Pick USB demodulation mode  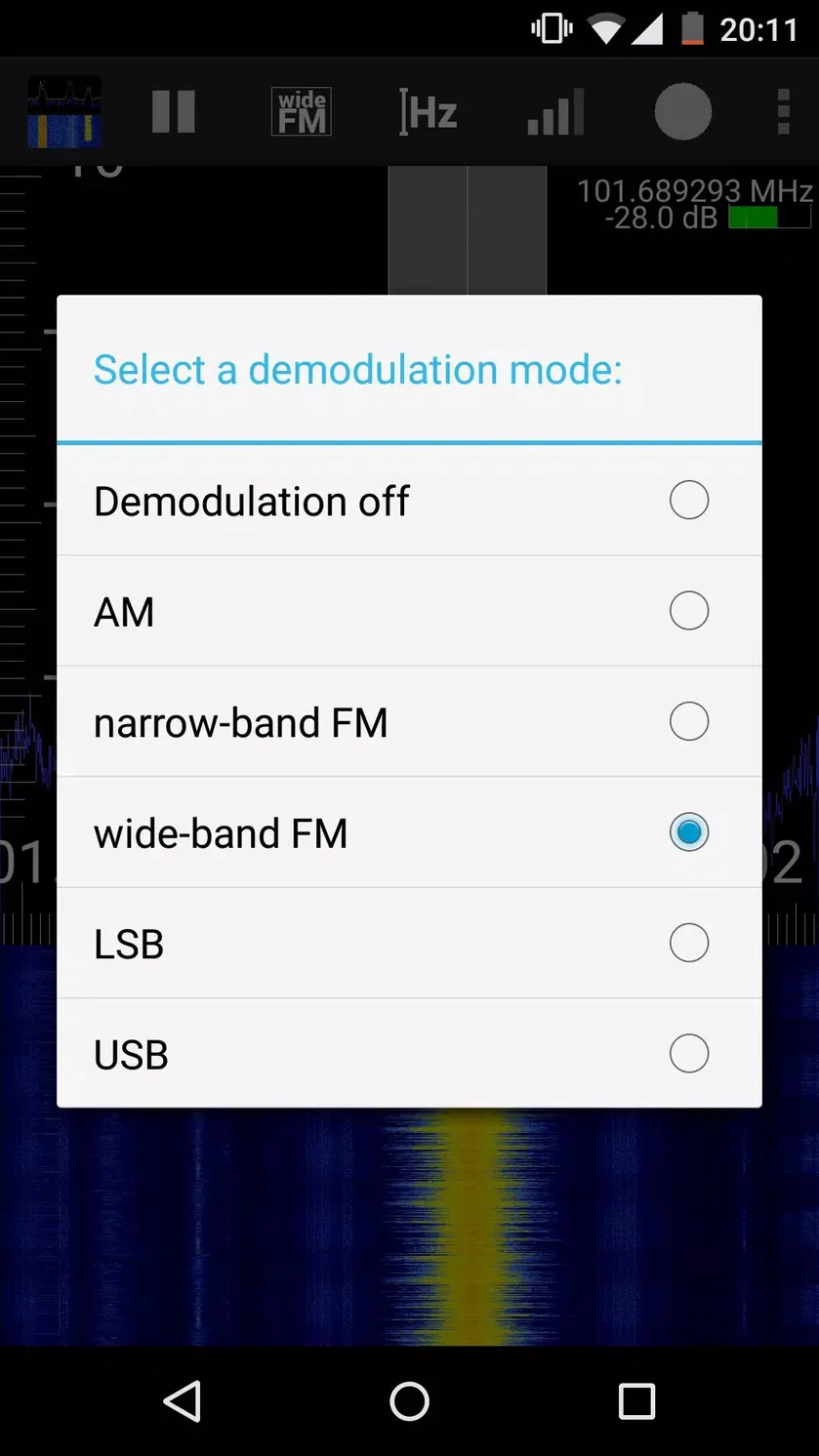pyautogui.click(x=409, y=1053)
